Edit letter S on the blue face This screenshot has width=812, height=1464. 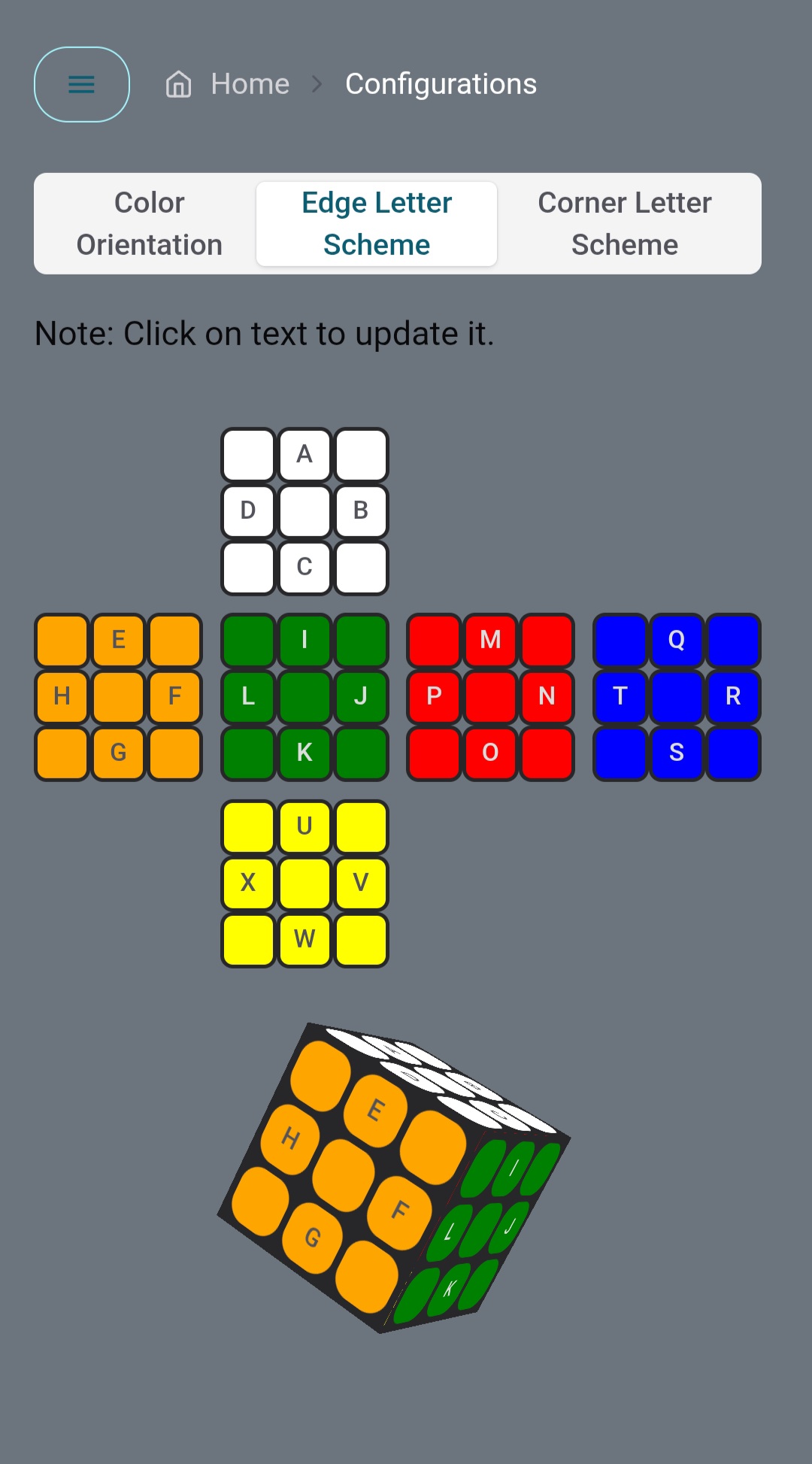pos(677,753)
